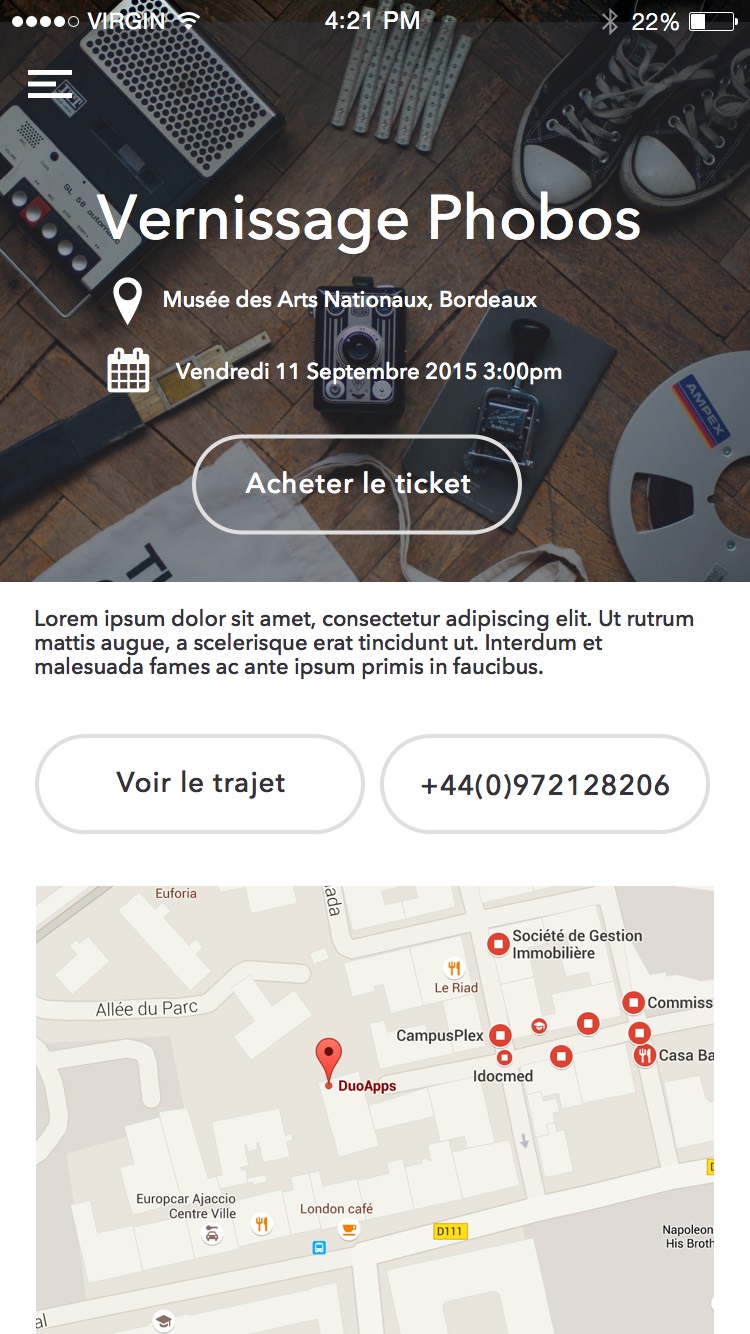The width and height of the screenshot is (750, 1334).
Task: Call the +44(0)972128206 number
Action: 545,784
